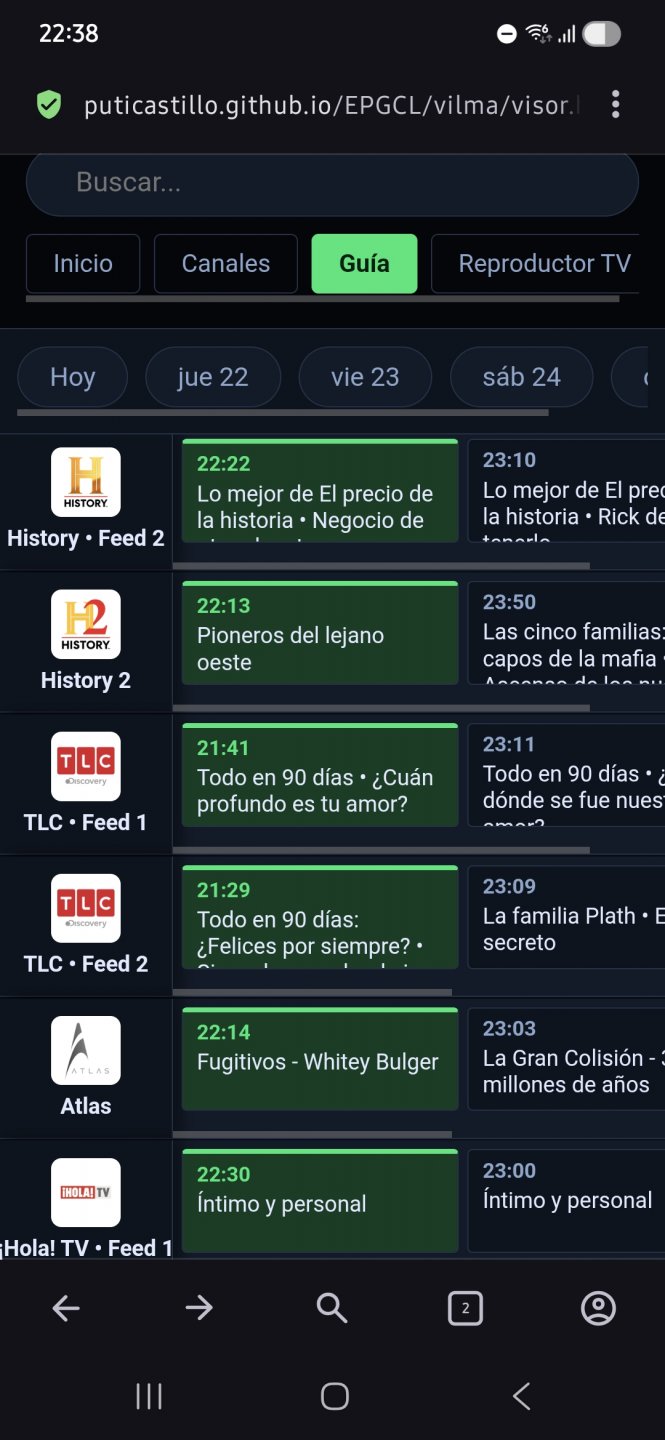Image resolution: width=665 pixels, height=1440 pixels.
Task: Open Fugitivos - Whitey Bulger program
Action: click(319, 1060)
